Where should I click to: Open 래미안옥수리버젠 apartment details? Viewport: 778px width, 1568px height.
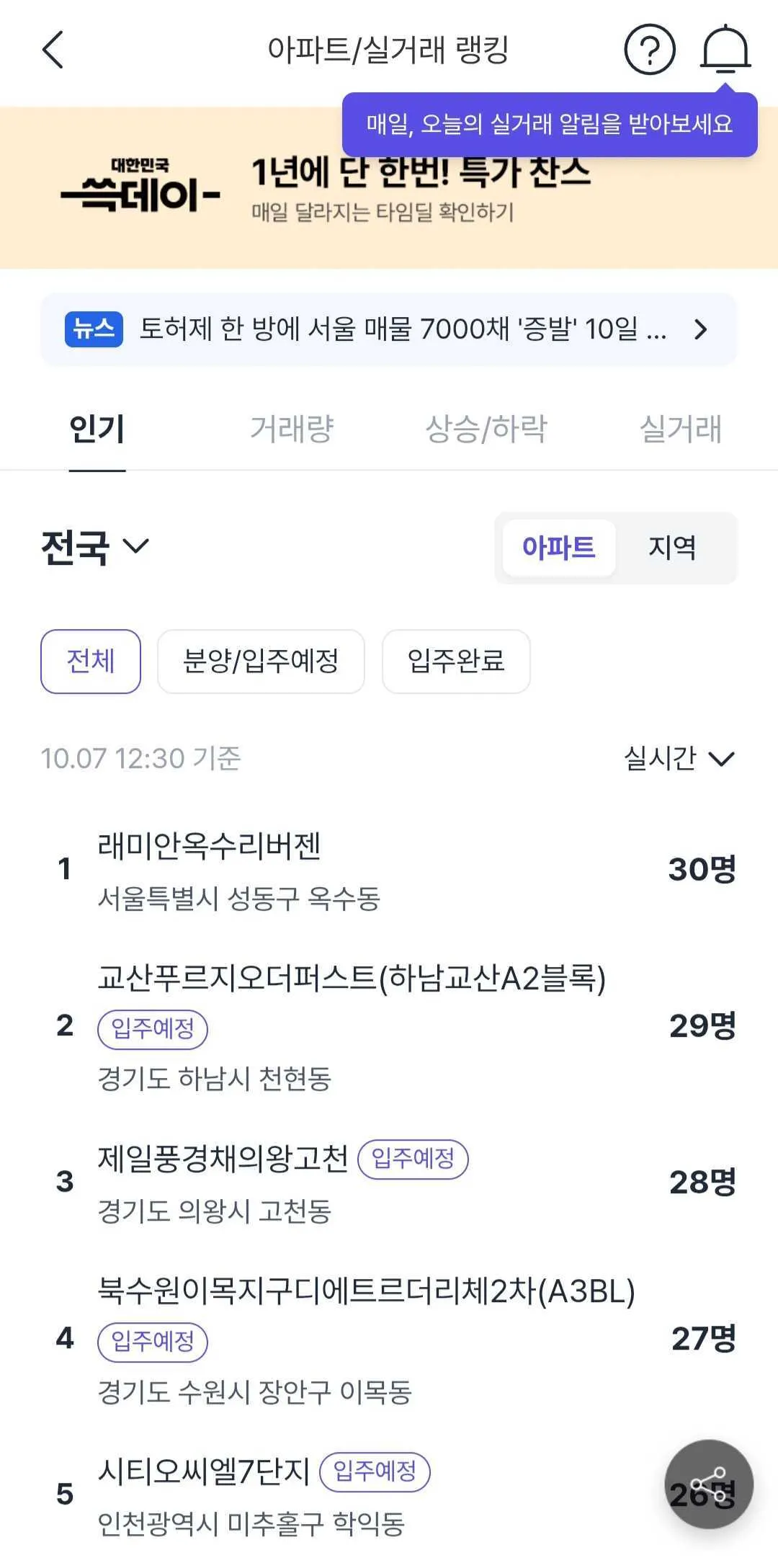click(x=209, y=847)
